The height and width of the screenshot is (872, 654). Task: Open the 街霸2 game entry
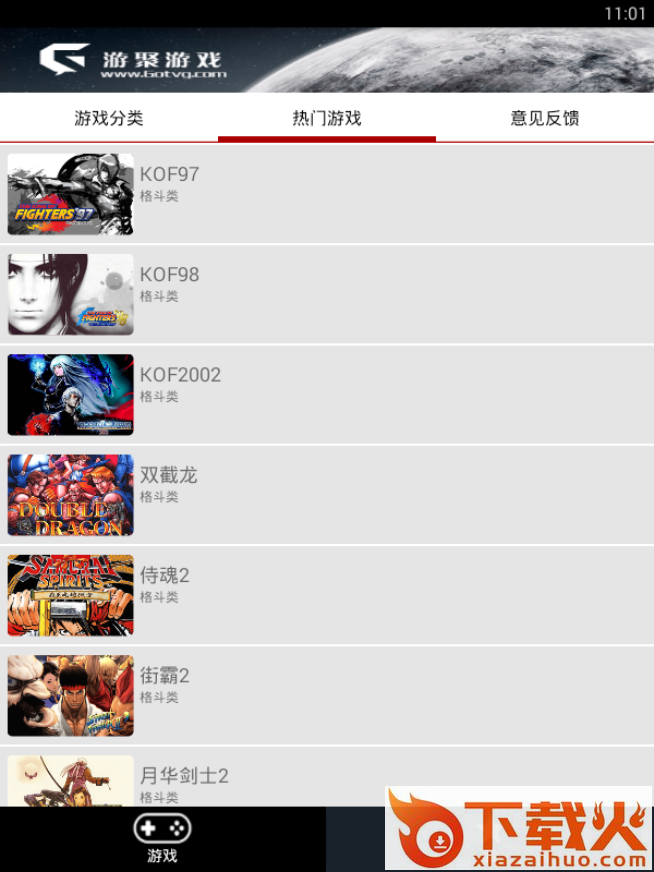(327, 694)
